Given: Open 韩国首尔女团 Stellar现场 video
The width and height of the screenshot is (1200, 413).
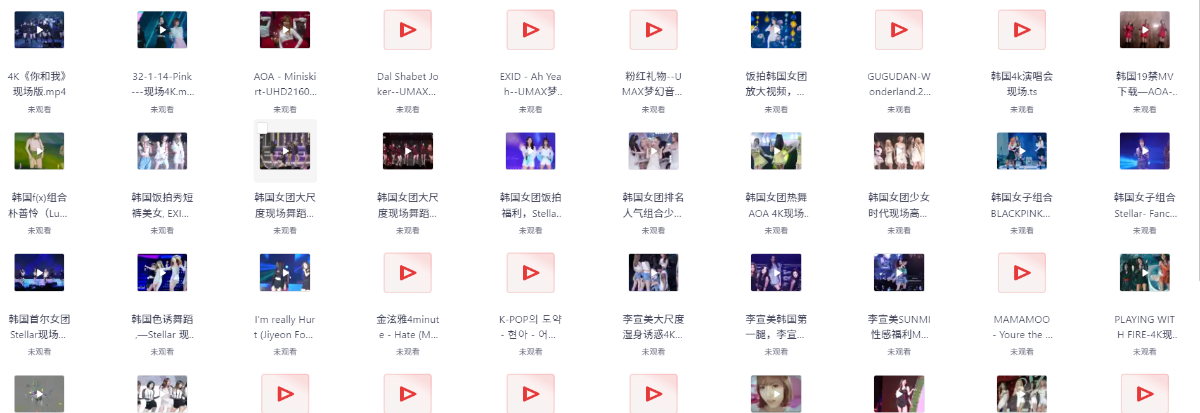Looking at the screenshot, I should tap(40, 272).
